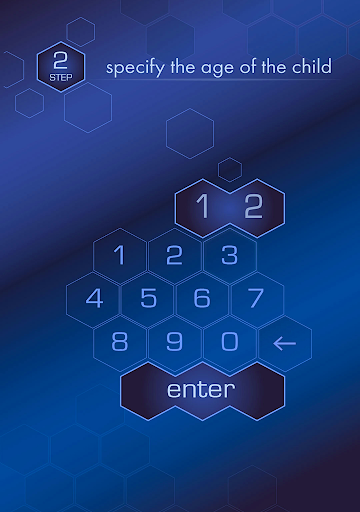Confirm the age with the enter button

pos(202,390)
